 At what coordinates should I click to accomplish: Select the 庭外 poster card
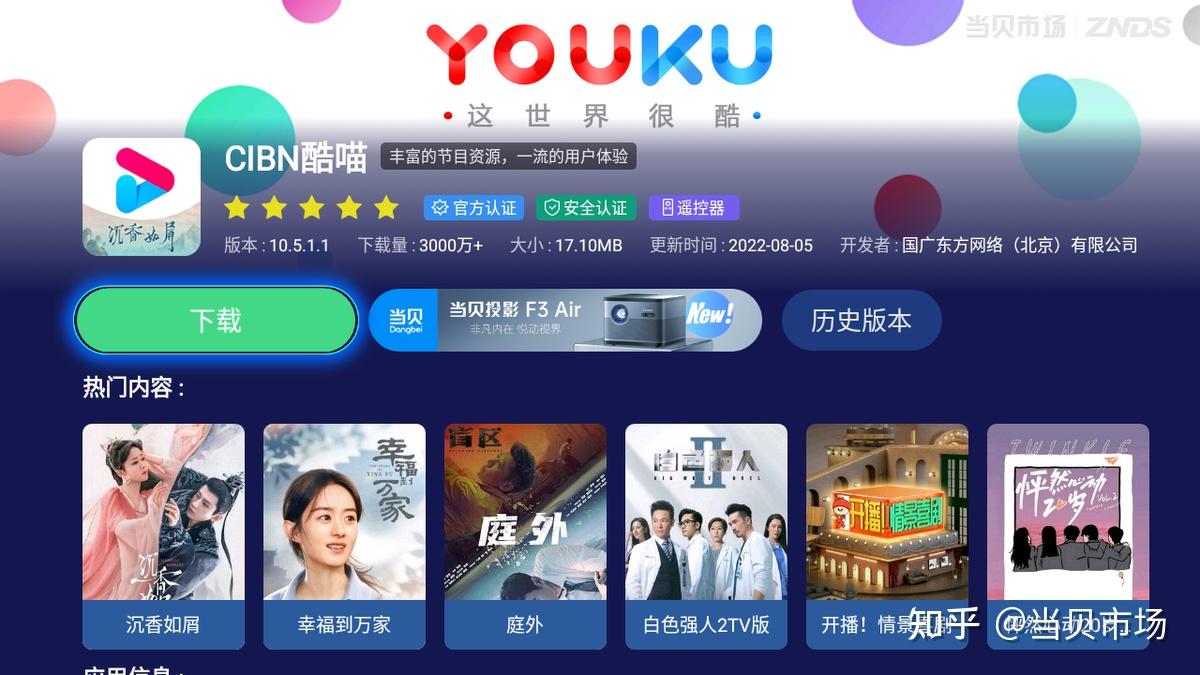pyautogui.click(x=525, y=535)
